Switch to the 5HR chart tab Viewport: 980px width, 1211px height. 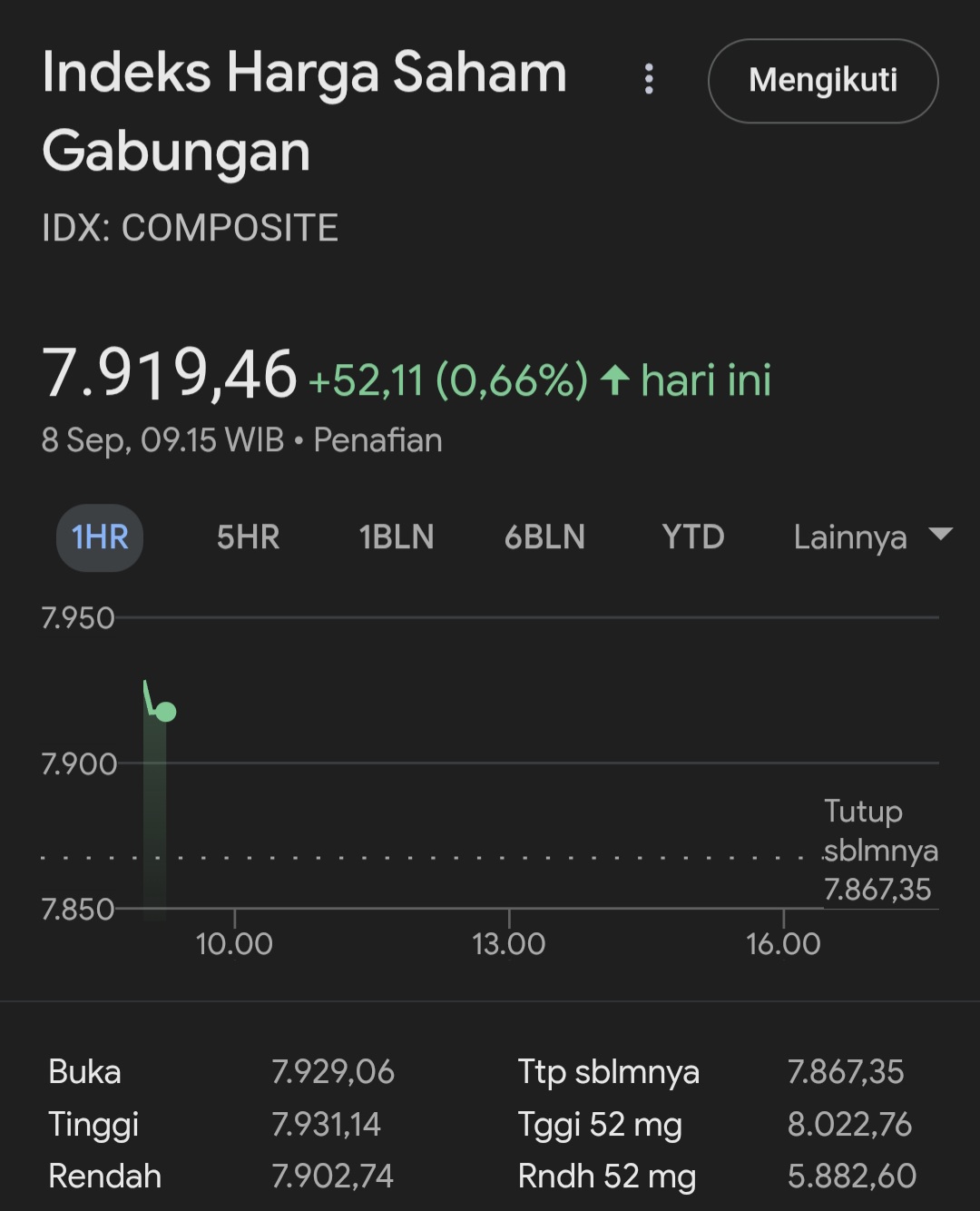(247, 537)
